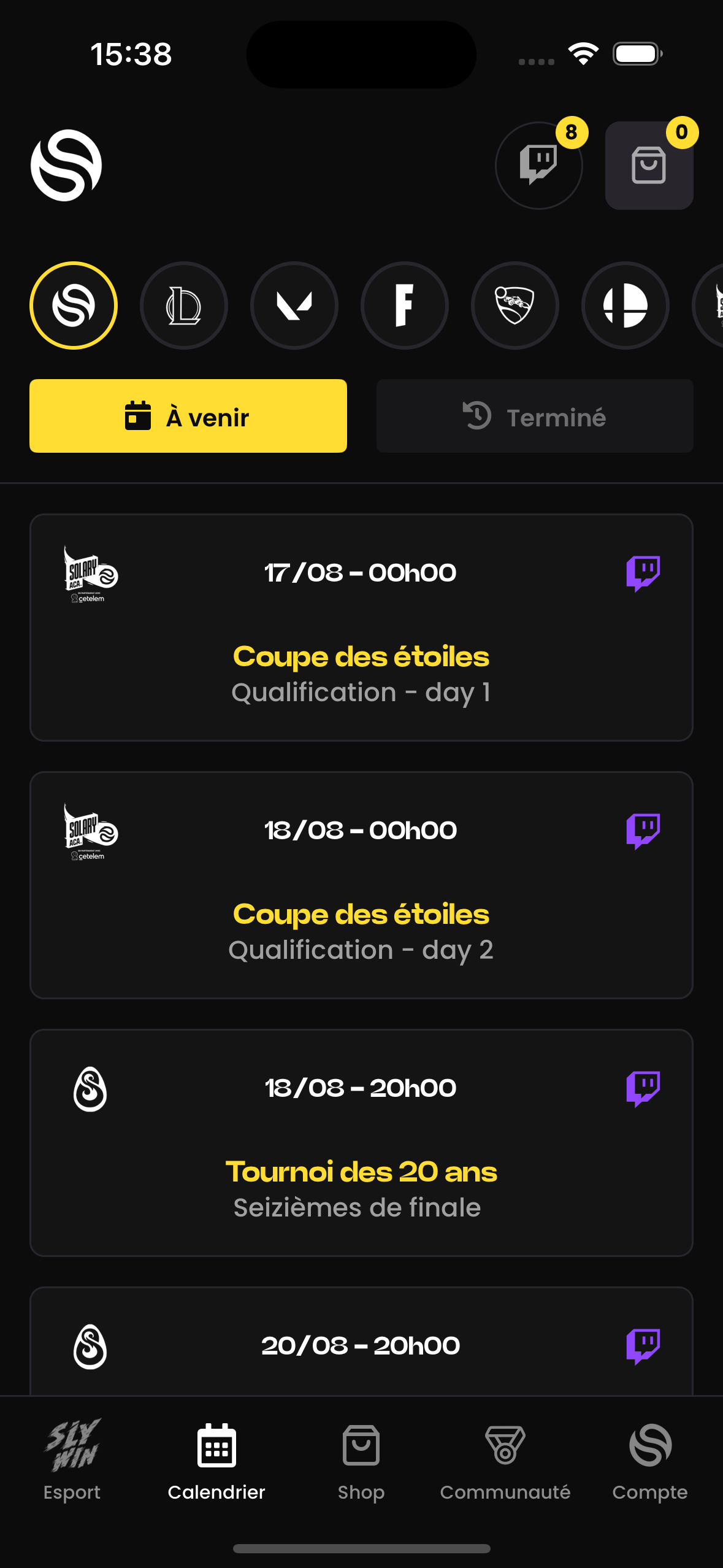The image size is (723, 1568).
Task: Open Tournoi des 20 ans Seizièmes de finale
Action: (361, 1143)
